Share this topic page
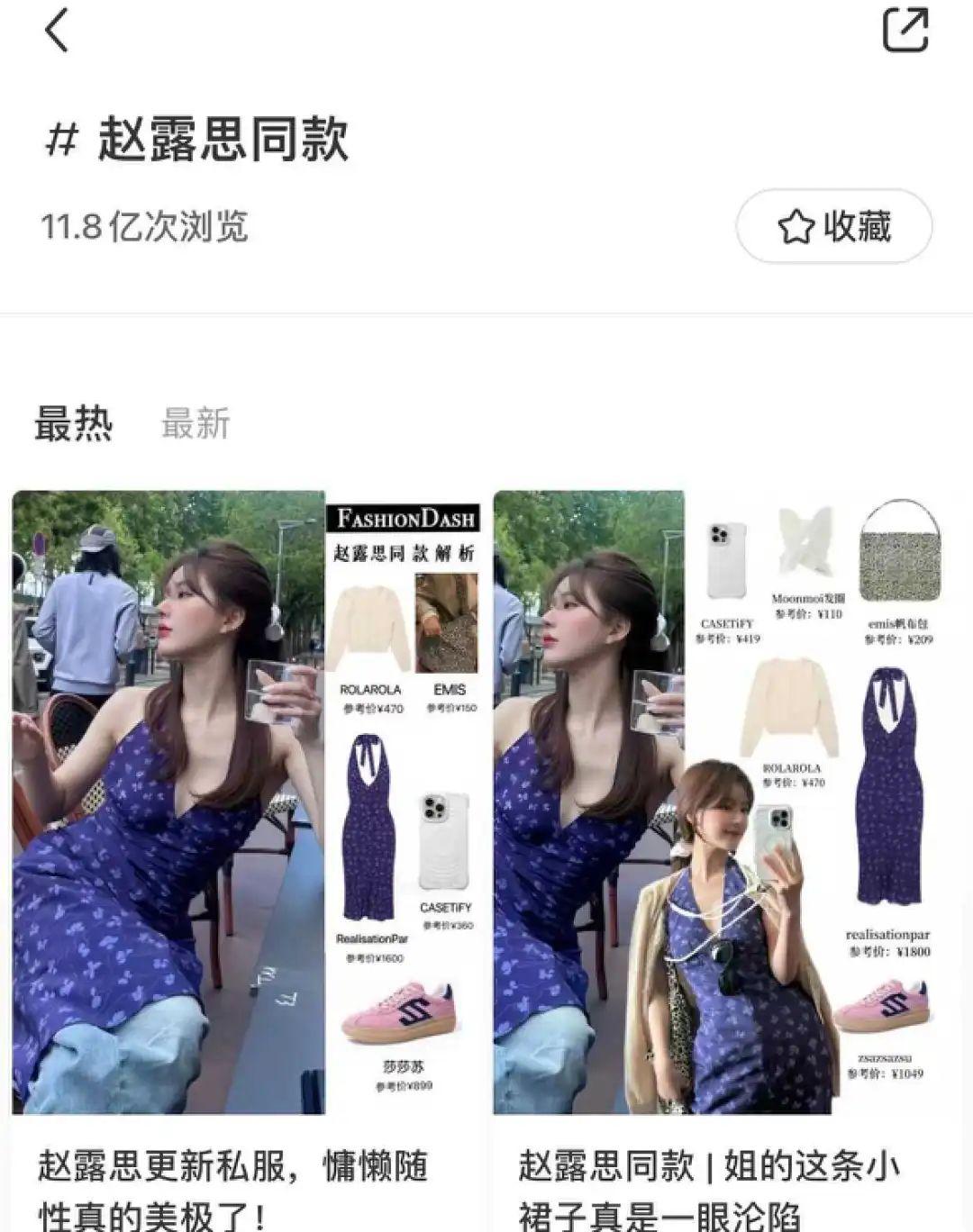Screen dimensions: 973x1232 905,30
